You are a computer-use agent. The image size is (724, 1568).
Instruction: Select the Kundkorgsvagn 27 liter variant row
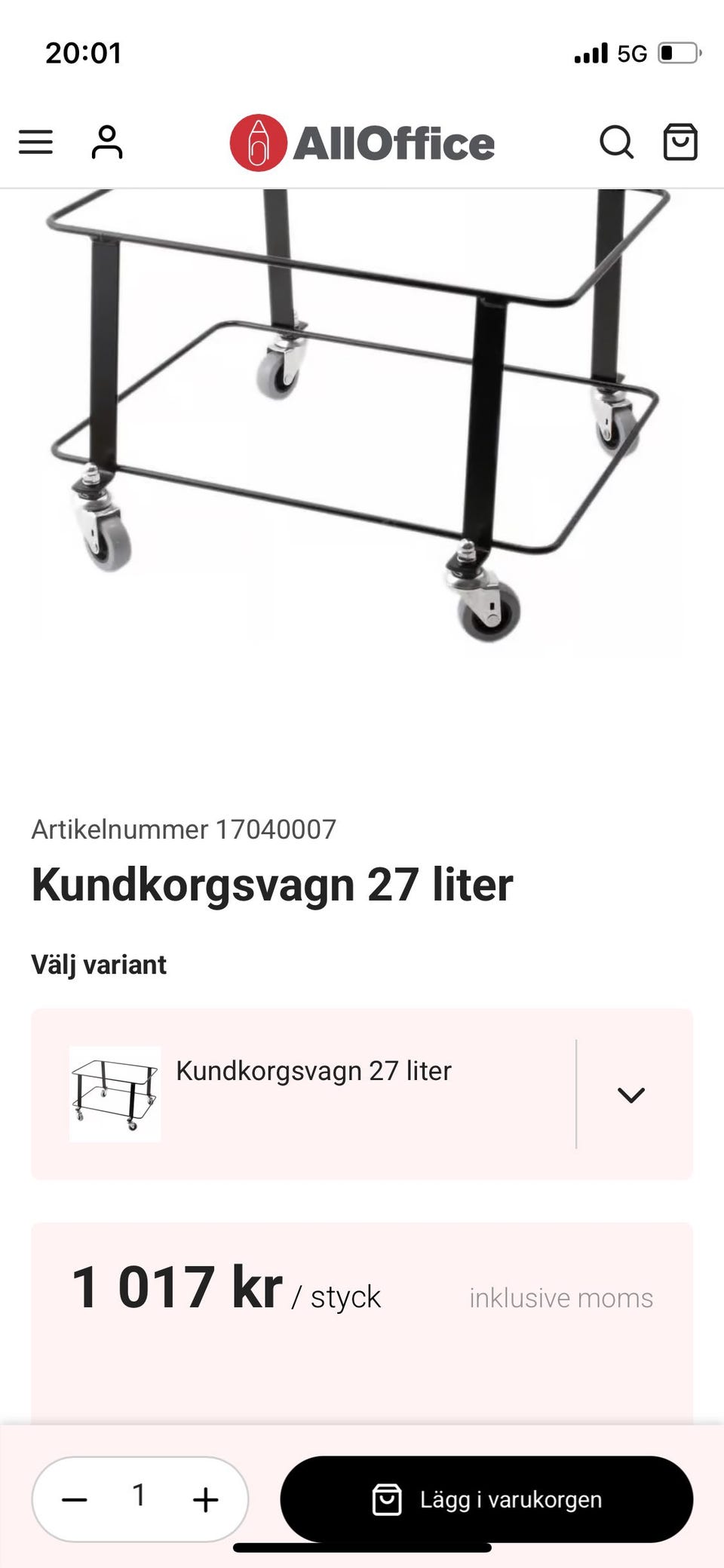(313, 1070)
